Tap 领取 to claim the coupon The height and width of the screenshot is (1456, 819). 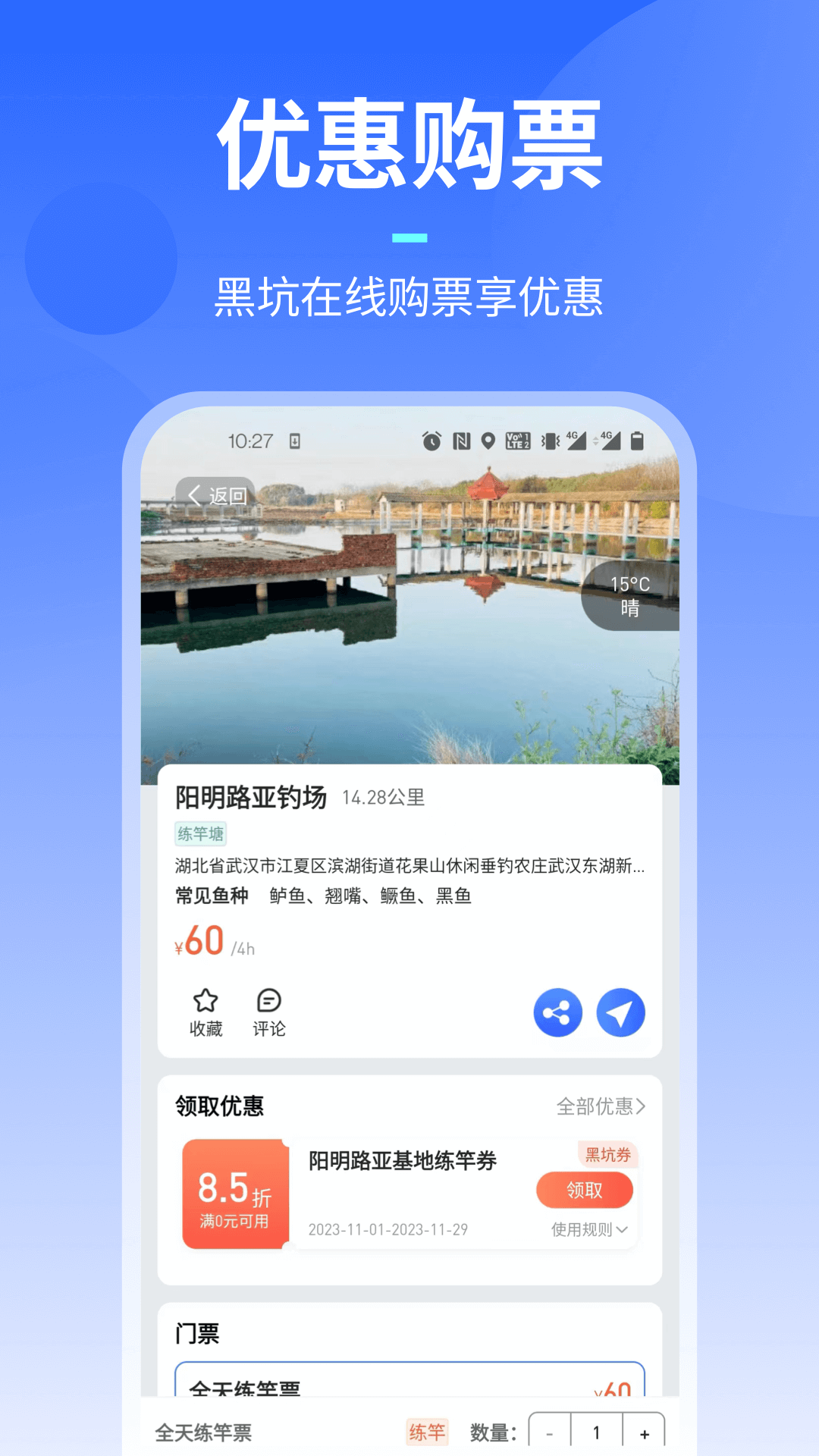[585, 1190]
